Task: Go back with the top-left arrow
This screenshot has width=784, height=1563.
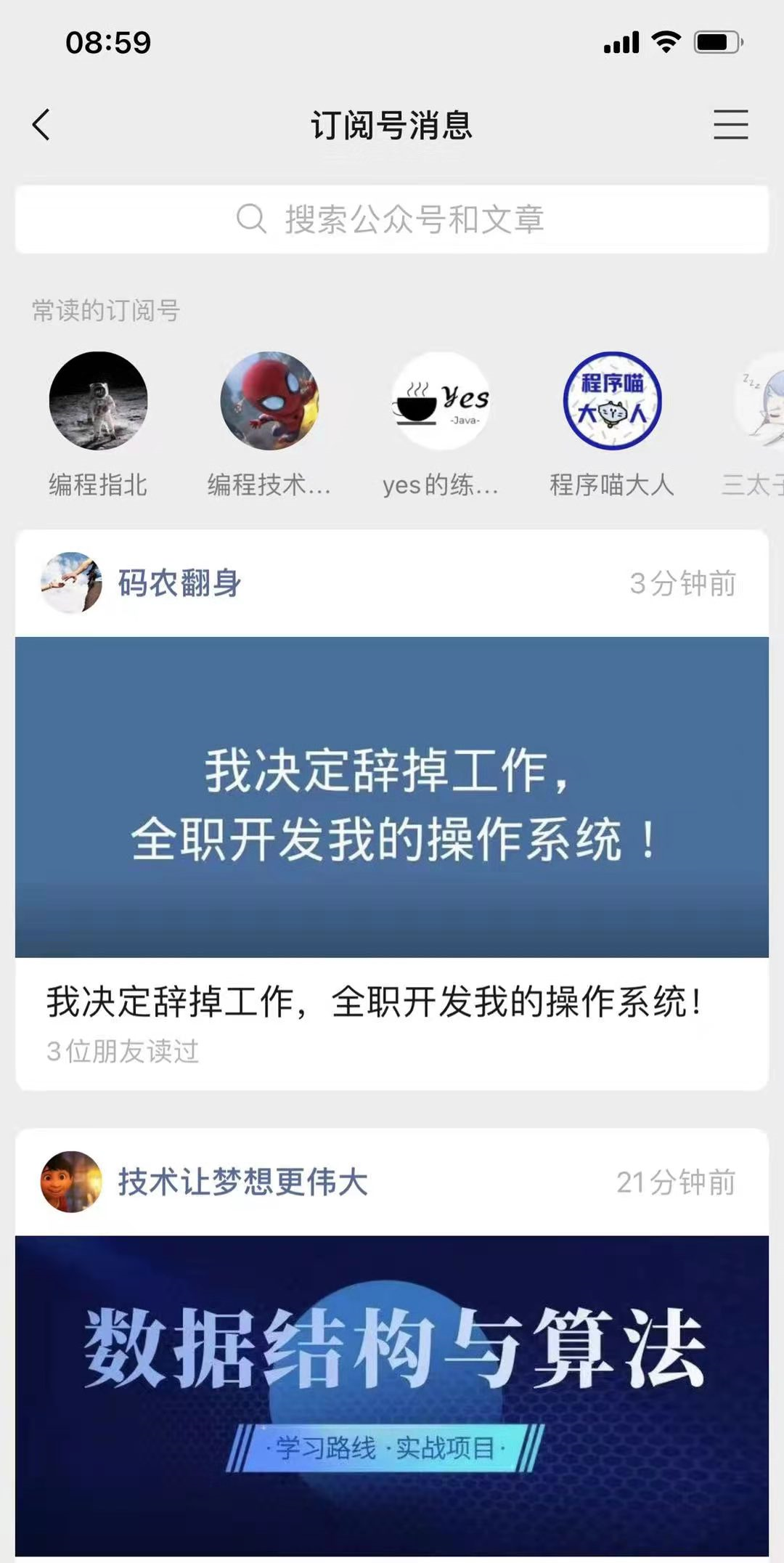Action: pos(41,125)
